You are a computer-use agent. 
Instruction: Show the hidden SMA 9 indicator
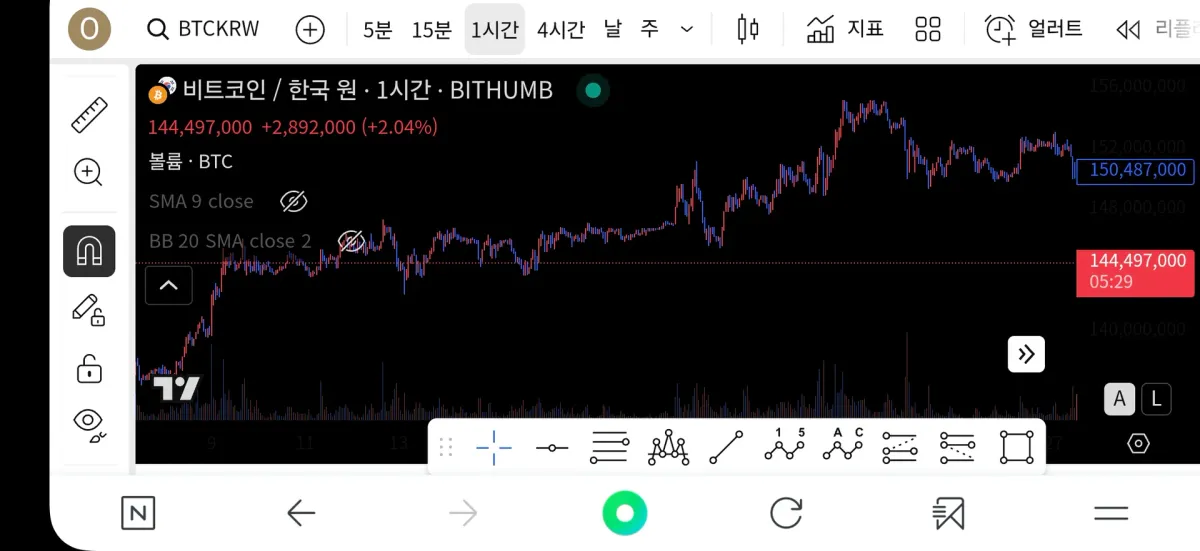(x=293, y=201)
